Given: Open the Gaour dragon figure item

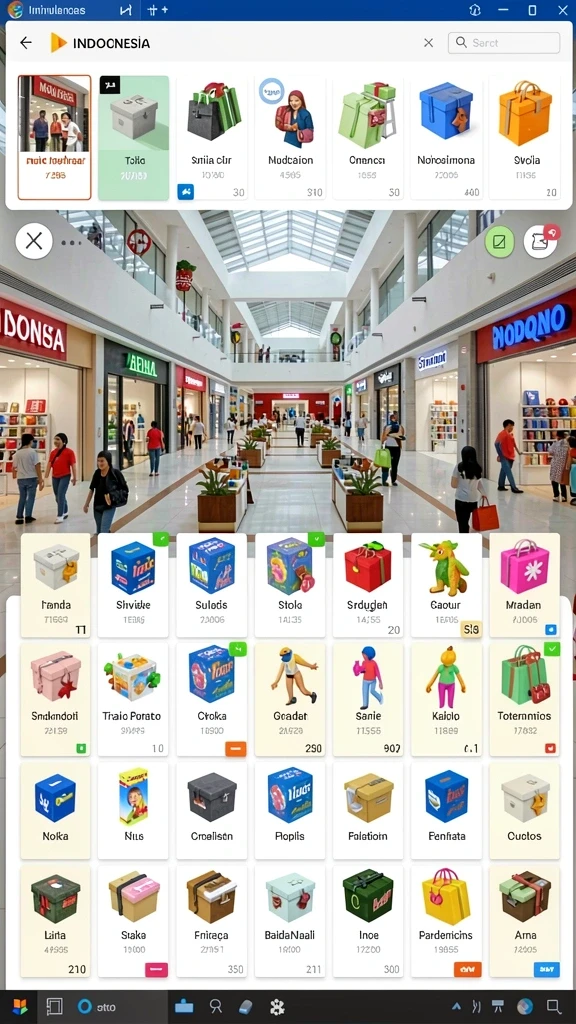Looking at the screenshot, I should pyautogui.click(x=446, y=585).
